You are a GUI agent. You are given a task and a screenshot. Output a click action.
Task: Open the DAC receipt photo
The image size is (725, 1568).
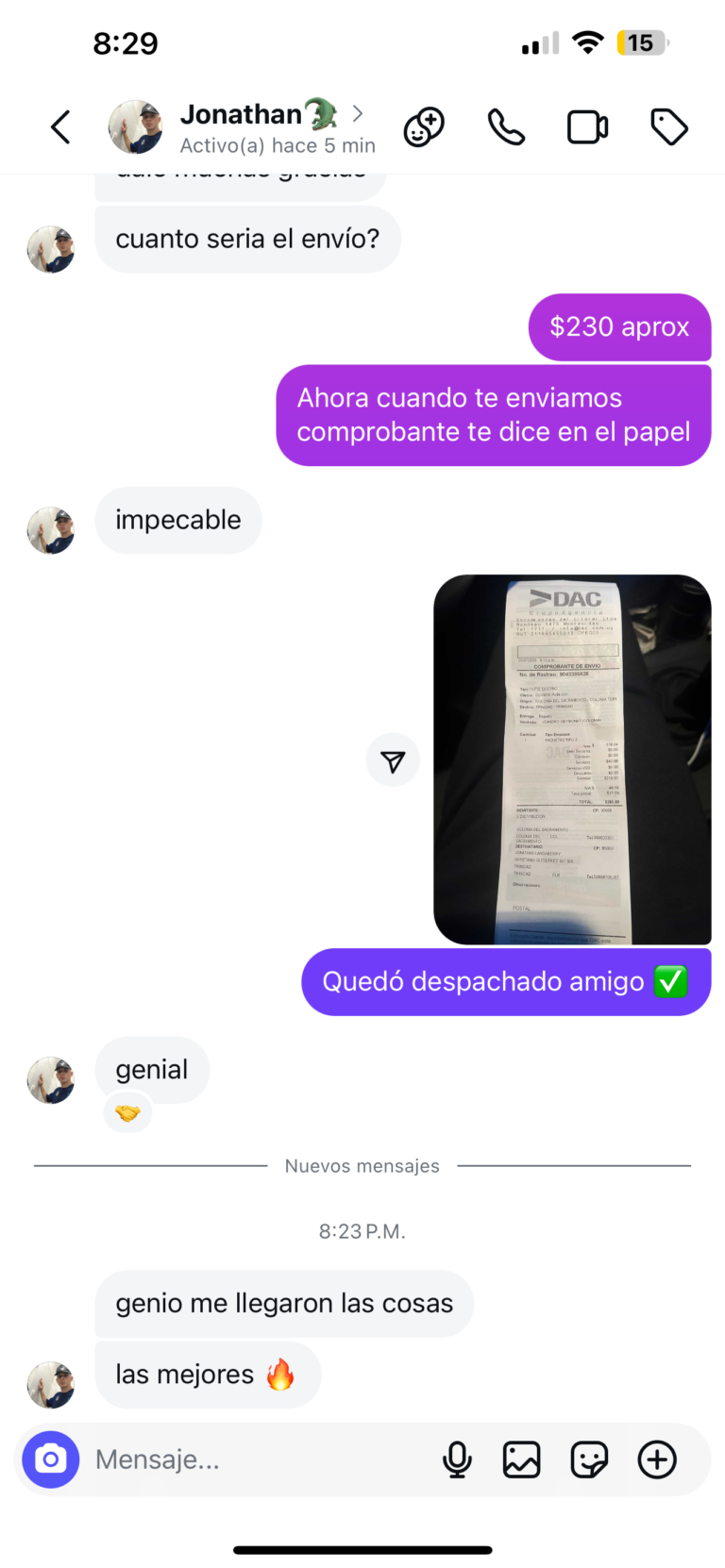(572, 759)
